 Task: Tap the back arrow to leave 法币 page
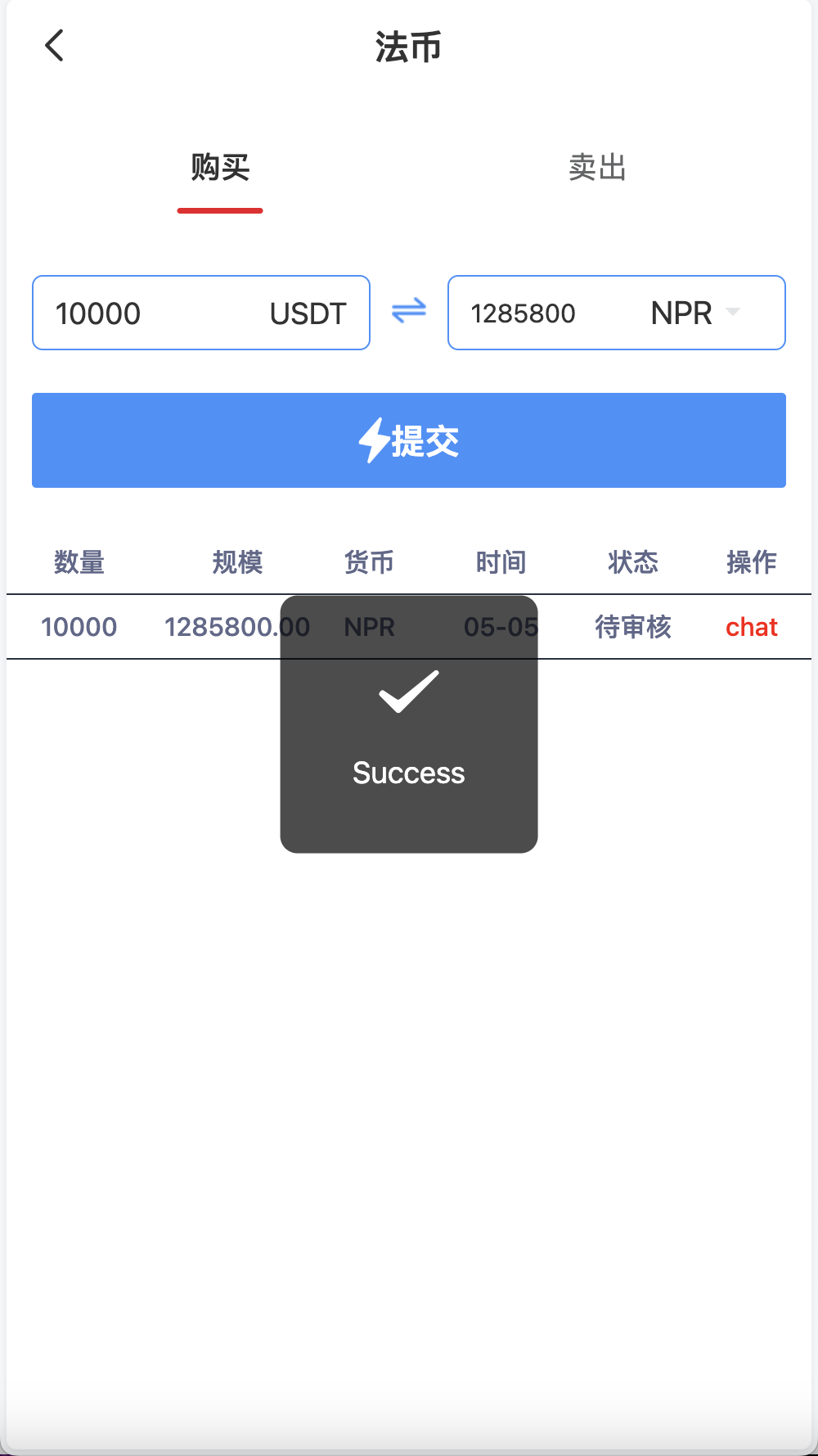[x=54, y=46]
